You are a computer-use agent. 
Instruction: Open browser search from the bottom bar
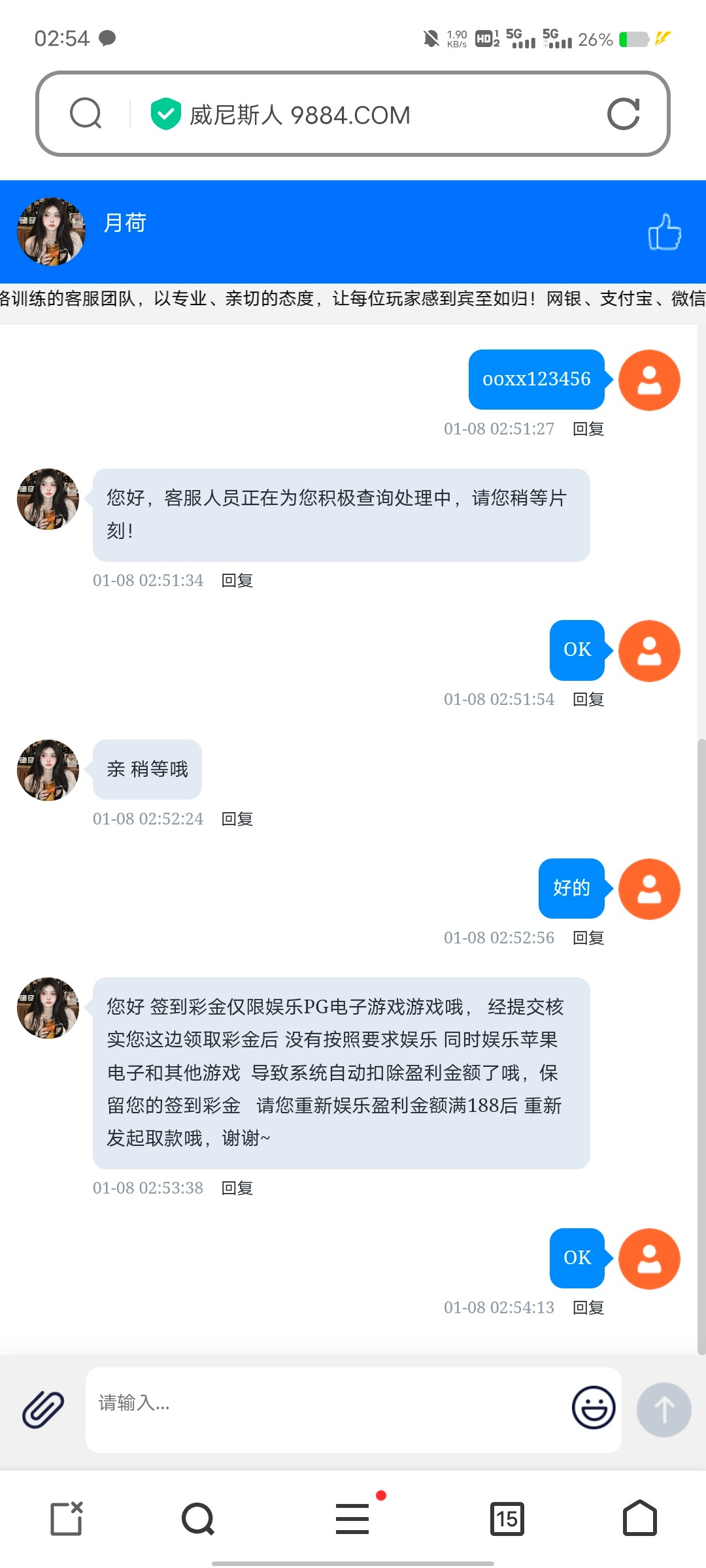198,1518
